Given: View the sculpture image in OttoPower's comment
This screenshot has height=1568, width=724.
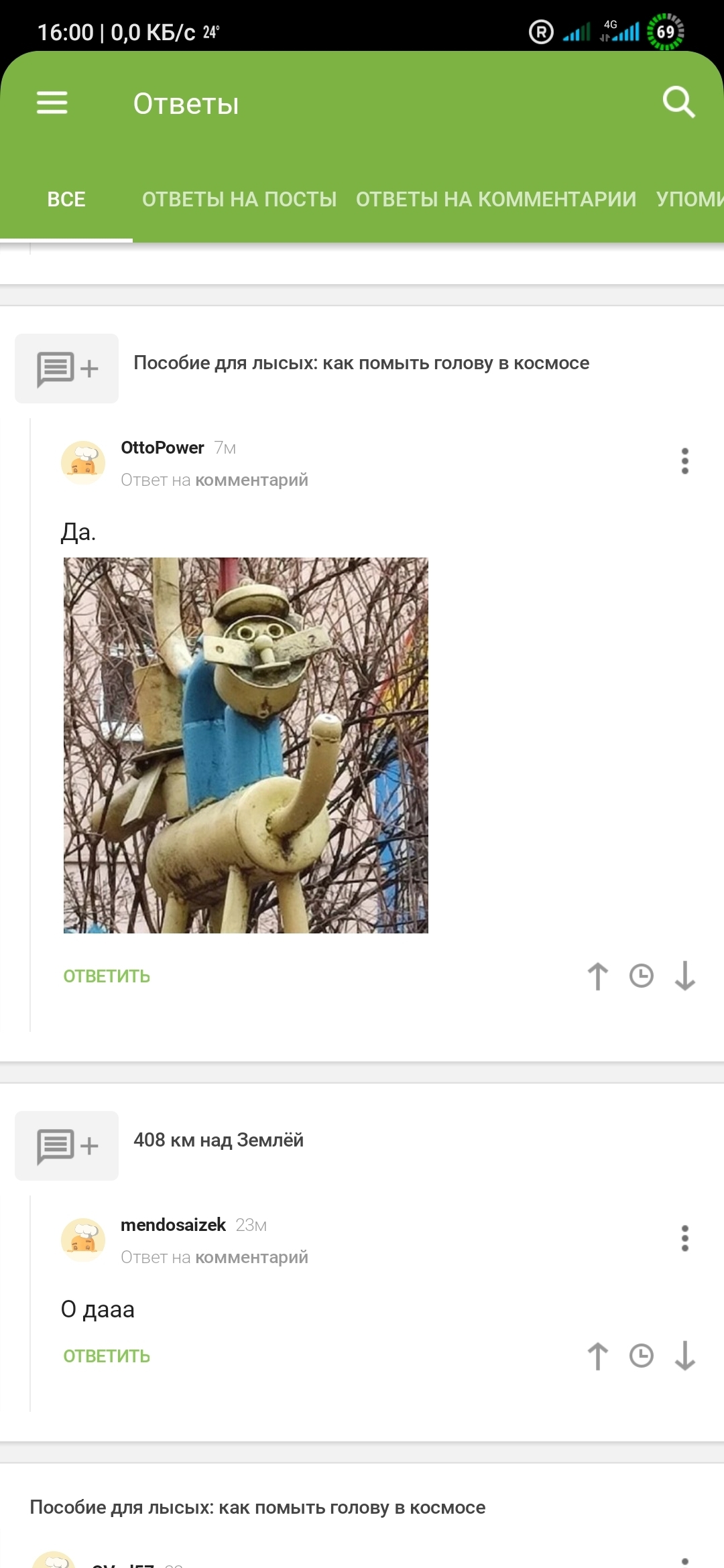Looking at the screenshot, I should click(x=246, y=745).
